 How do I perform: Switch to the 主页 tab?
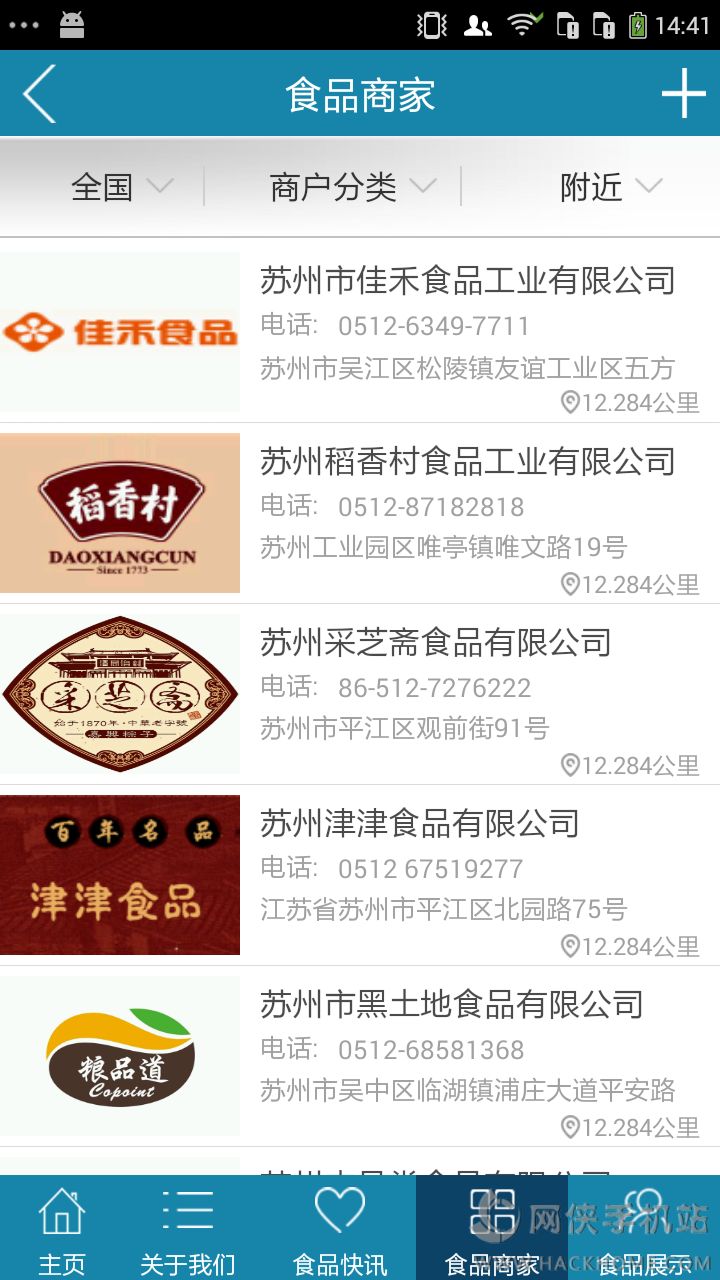coord(62,1230)
